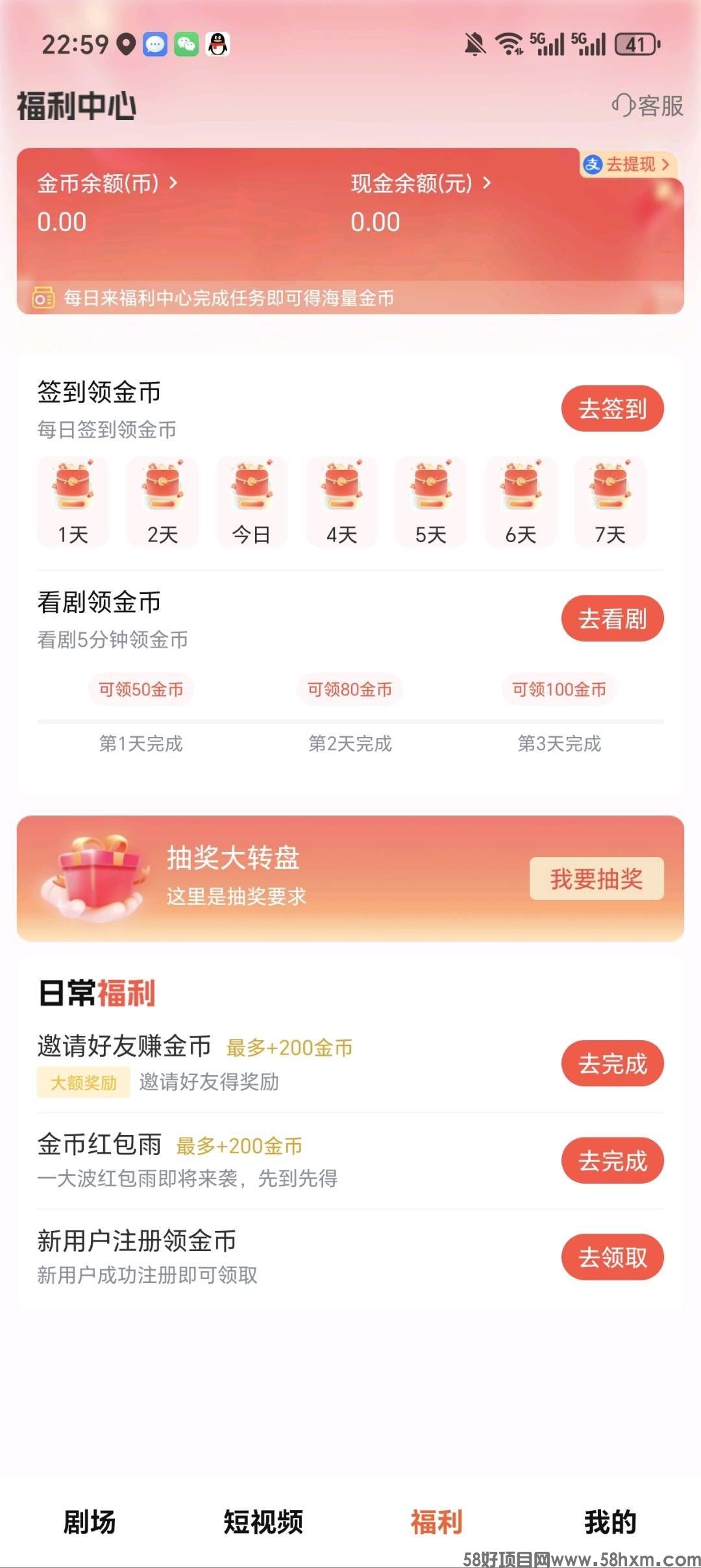Open 客服 customer service

click(x=648, y=105)
